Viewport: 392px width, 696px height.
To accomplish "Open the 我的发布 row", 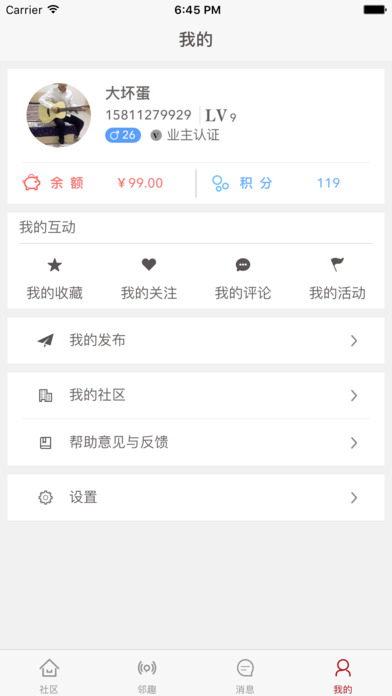I will pyautogui.click(x=196, y=340).
